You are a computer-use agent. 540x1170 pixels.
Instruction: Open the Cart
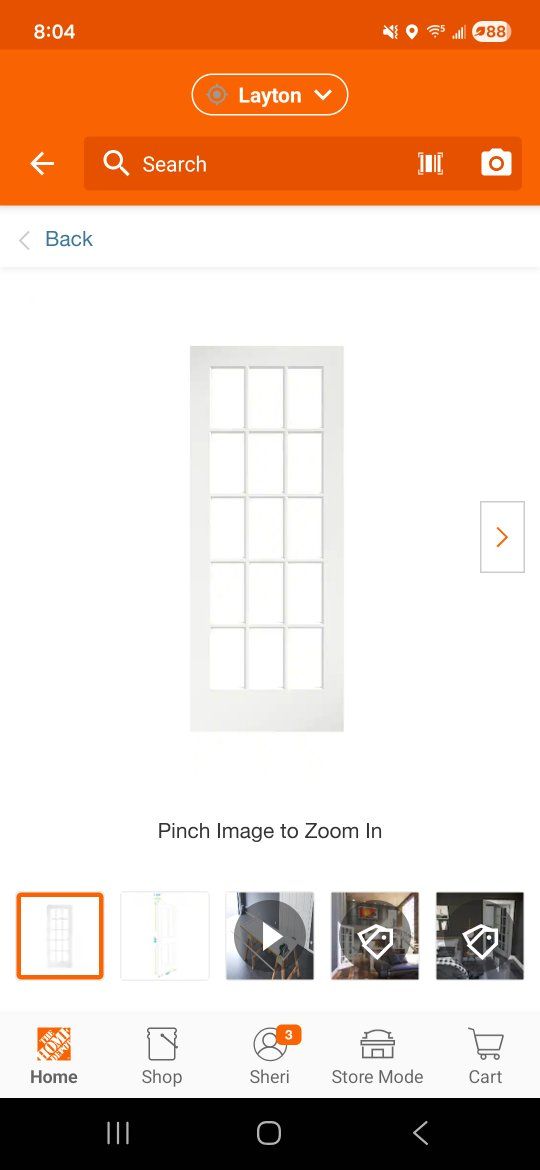pos(486,1055)
